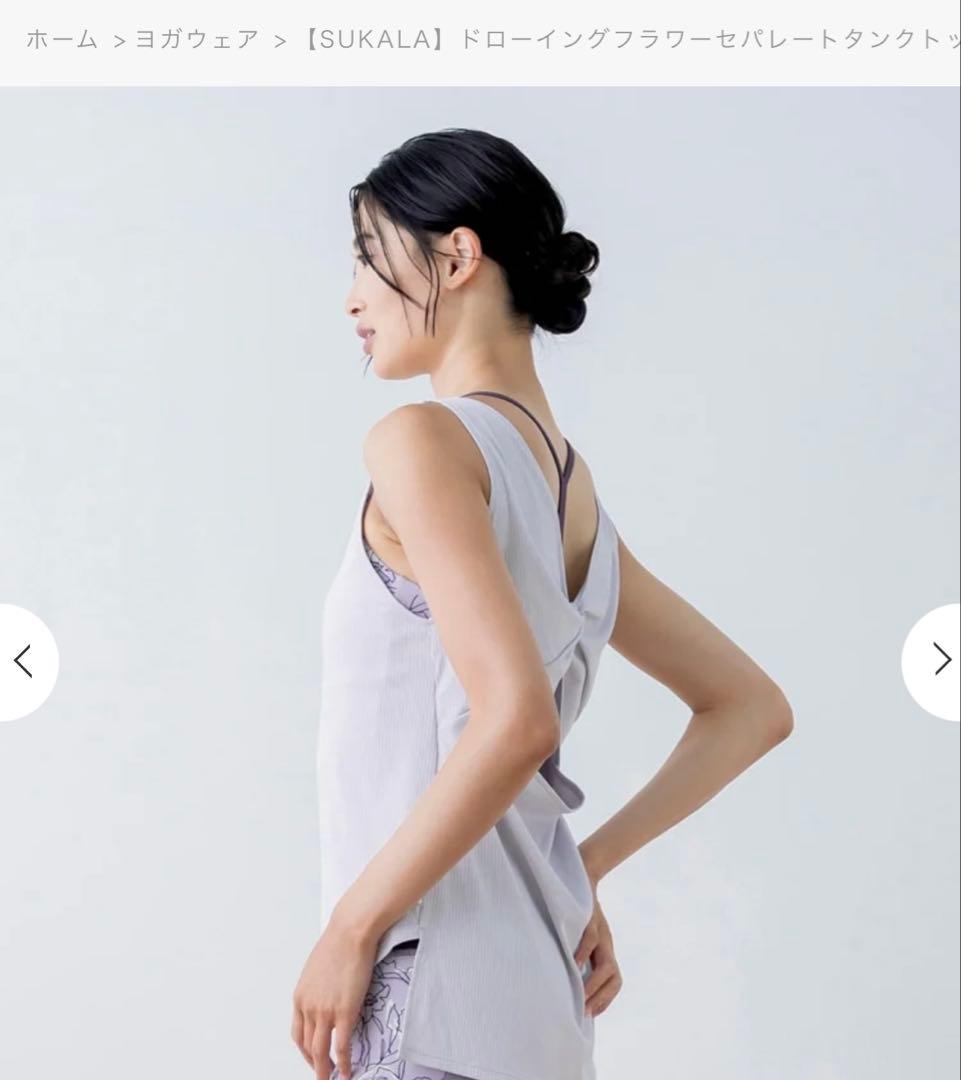The width and height of the screenshot is (961, 1080).
Task: Advance the product gallery with the right chevron
Action: pos(941,661)
